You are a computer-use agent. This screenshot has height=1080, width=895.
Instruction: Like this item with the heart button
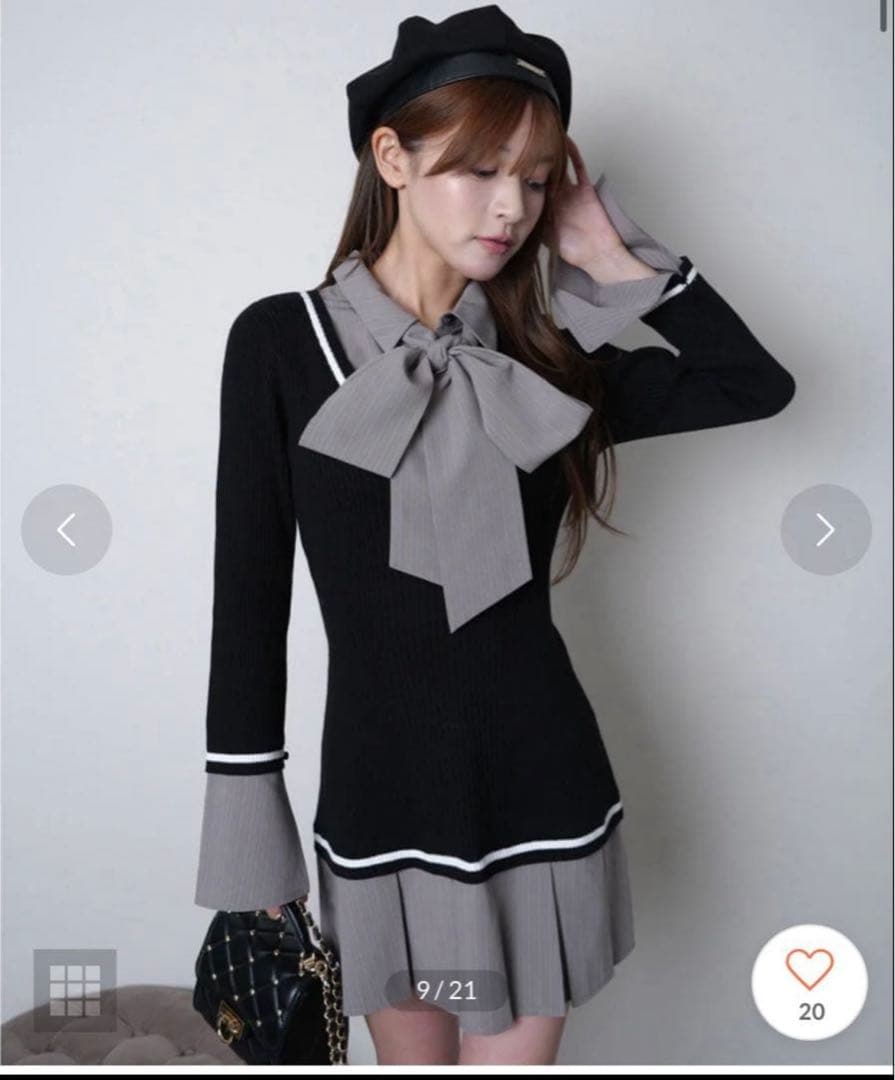pos(809,969)
